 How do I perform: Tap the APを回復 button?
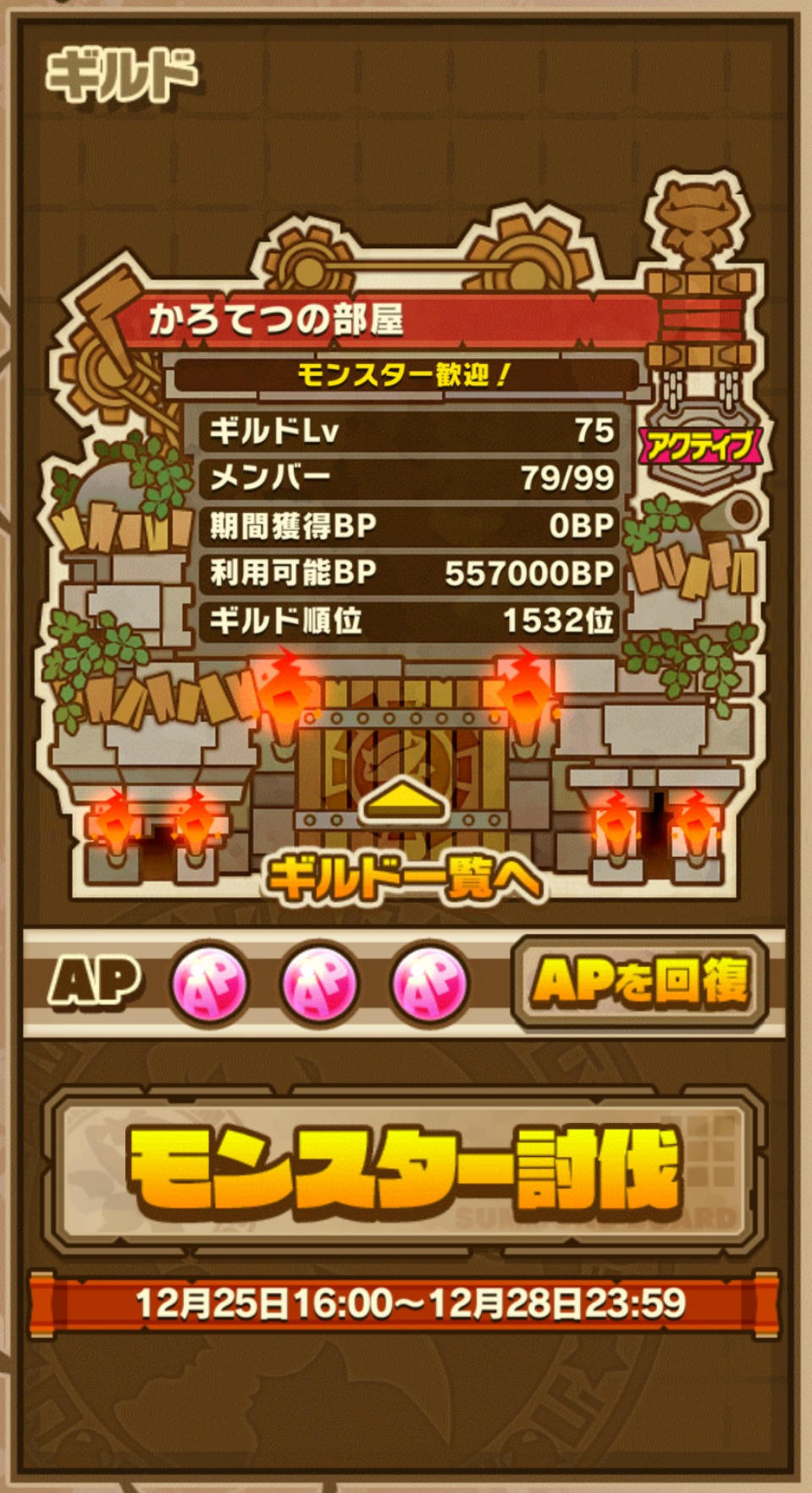click(x=639, y=982)
